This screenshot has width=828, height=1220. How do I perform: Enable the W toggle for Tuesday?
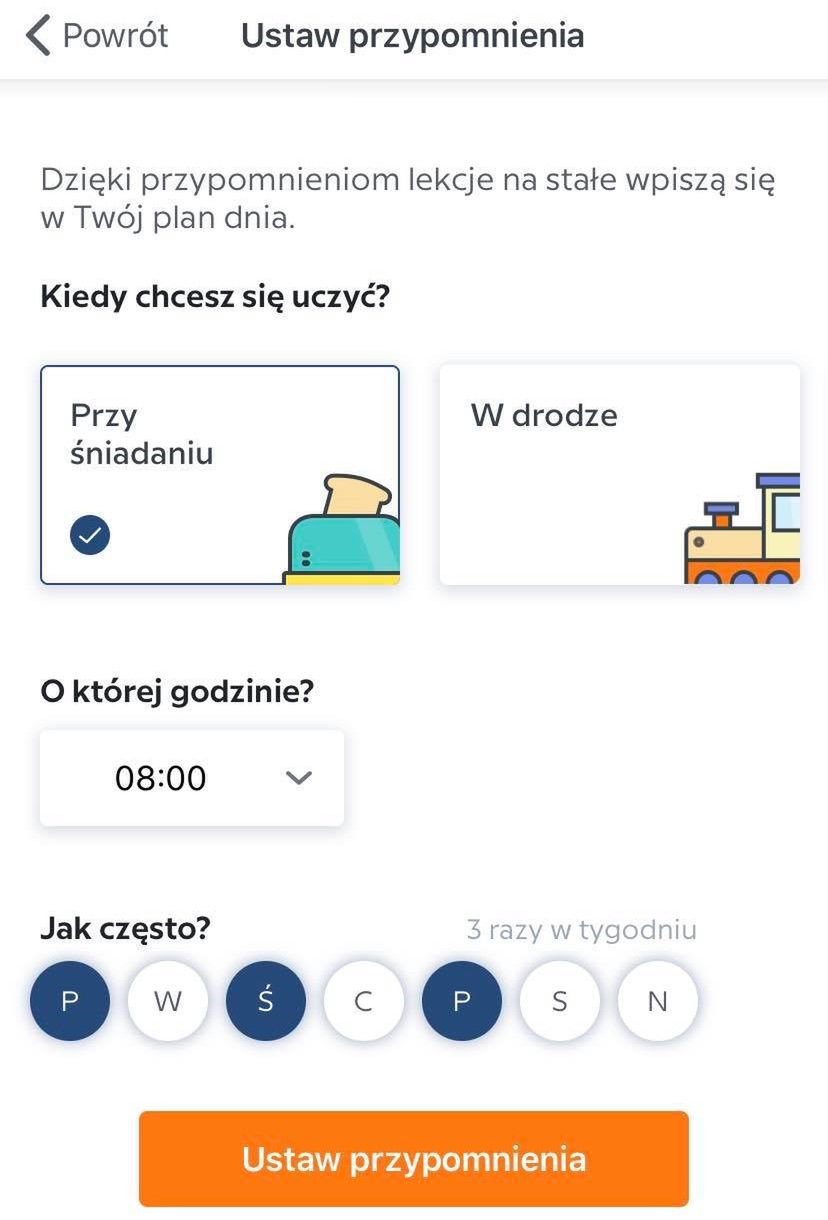pos(167,1000)
